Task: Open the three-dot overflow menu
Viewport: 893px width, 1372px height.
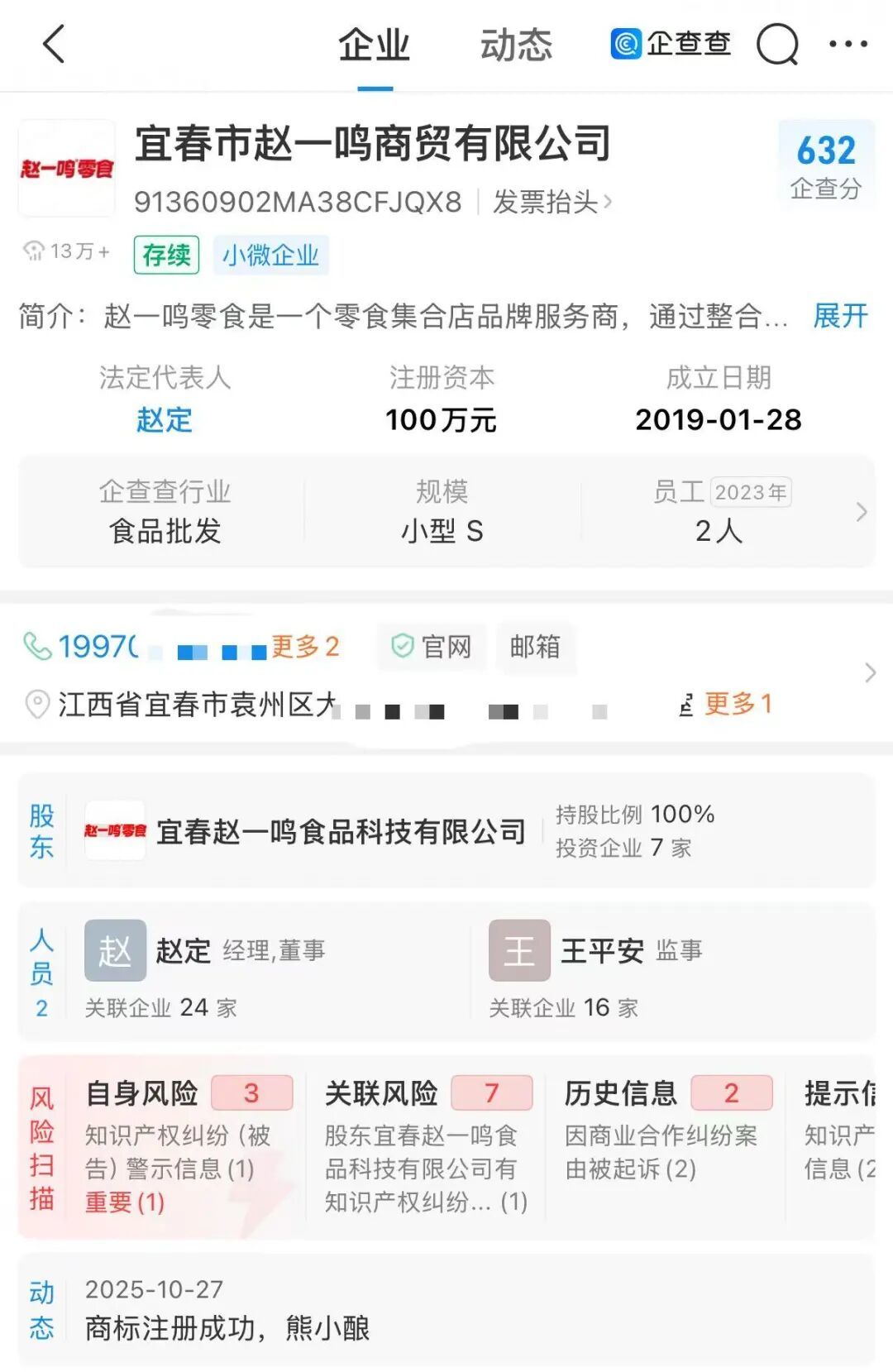Action: (x=848, y=45)
